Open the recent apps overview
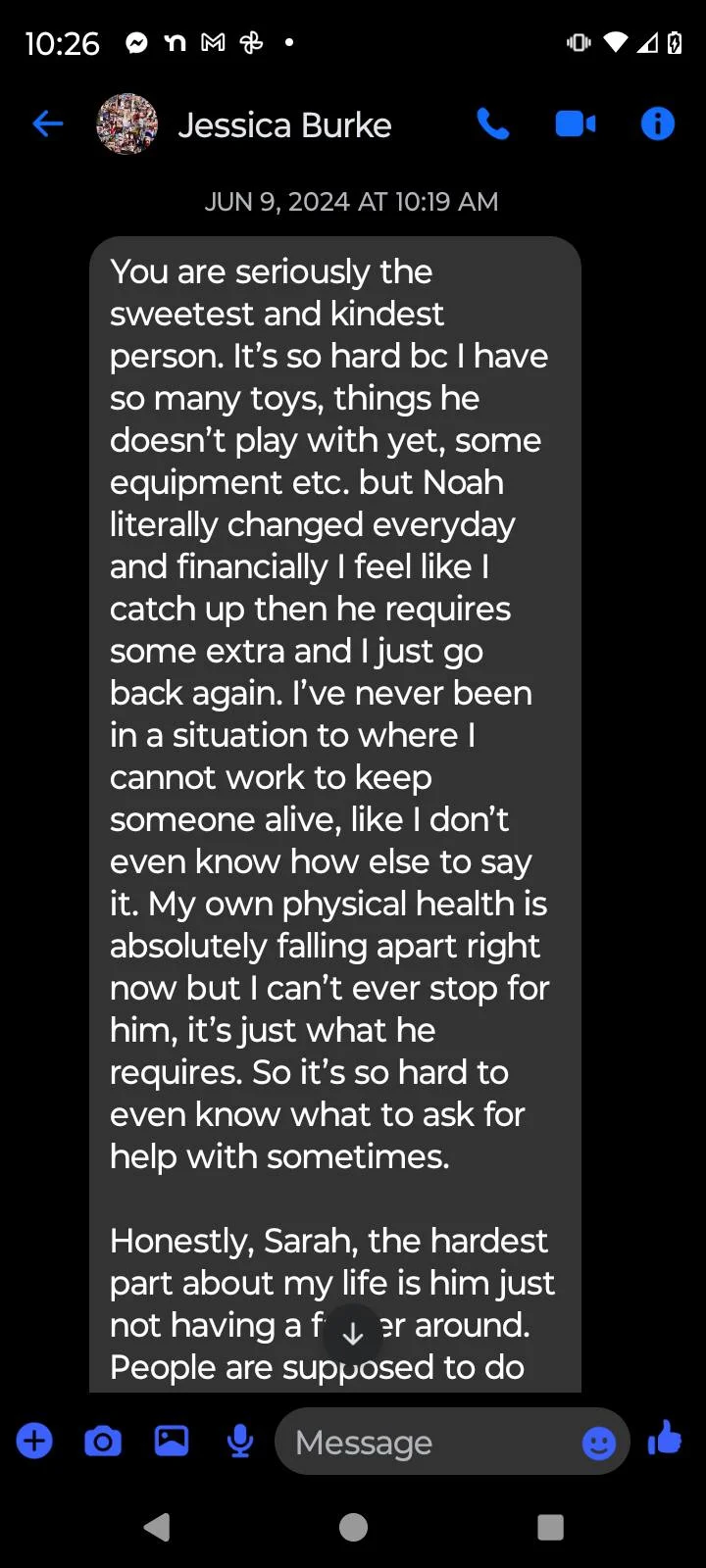 click(x=550, y=1527)
